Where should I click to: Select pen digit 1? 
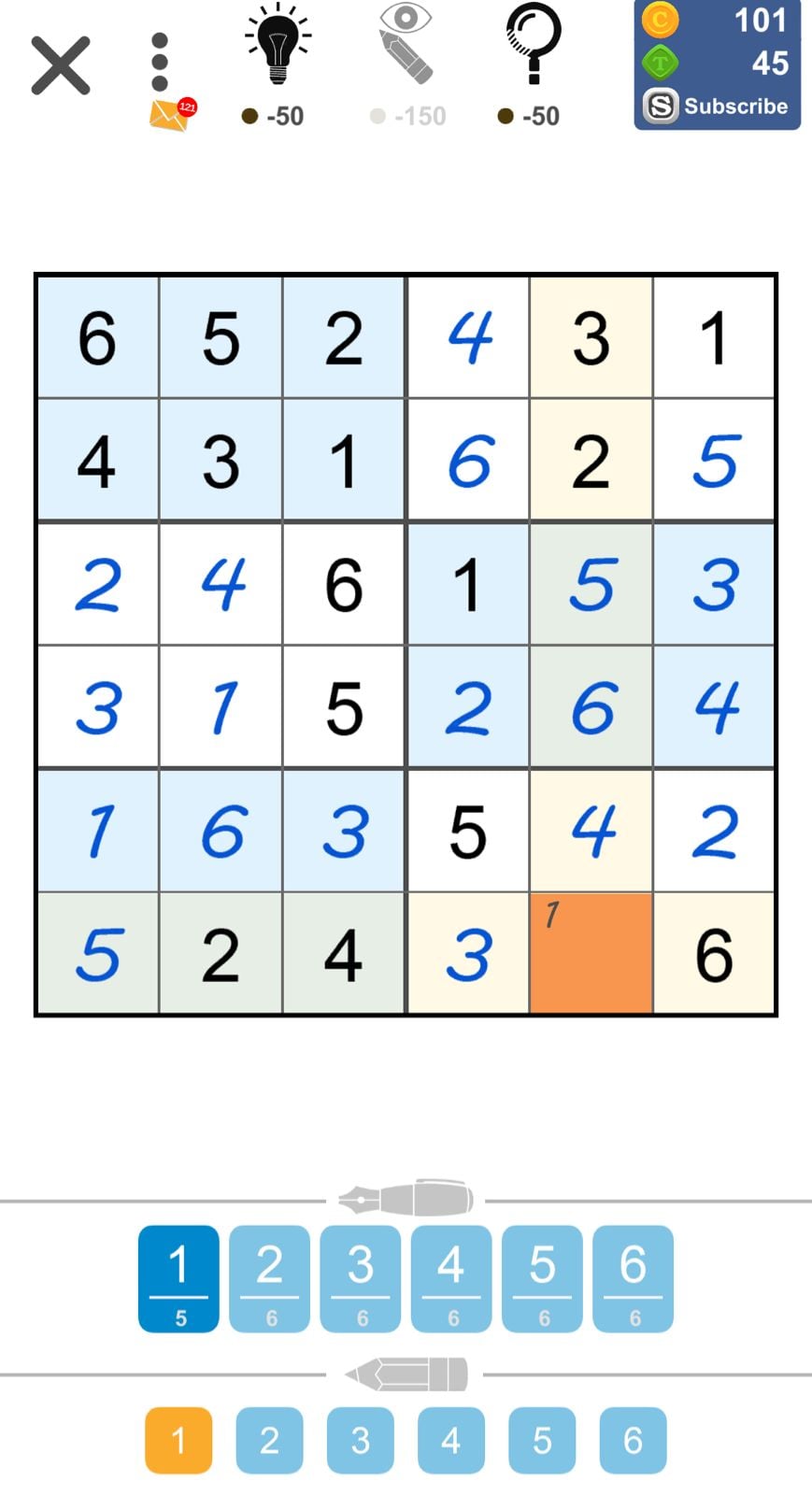click(x=178, y=1278)
